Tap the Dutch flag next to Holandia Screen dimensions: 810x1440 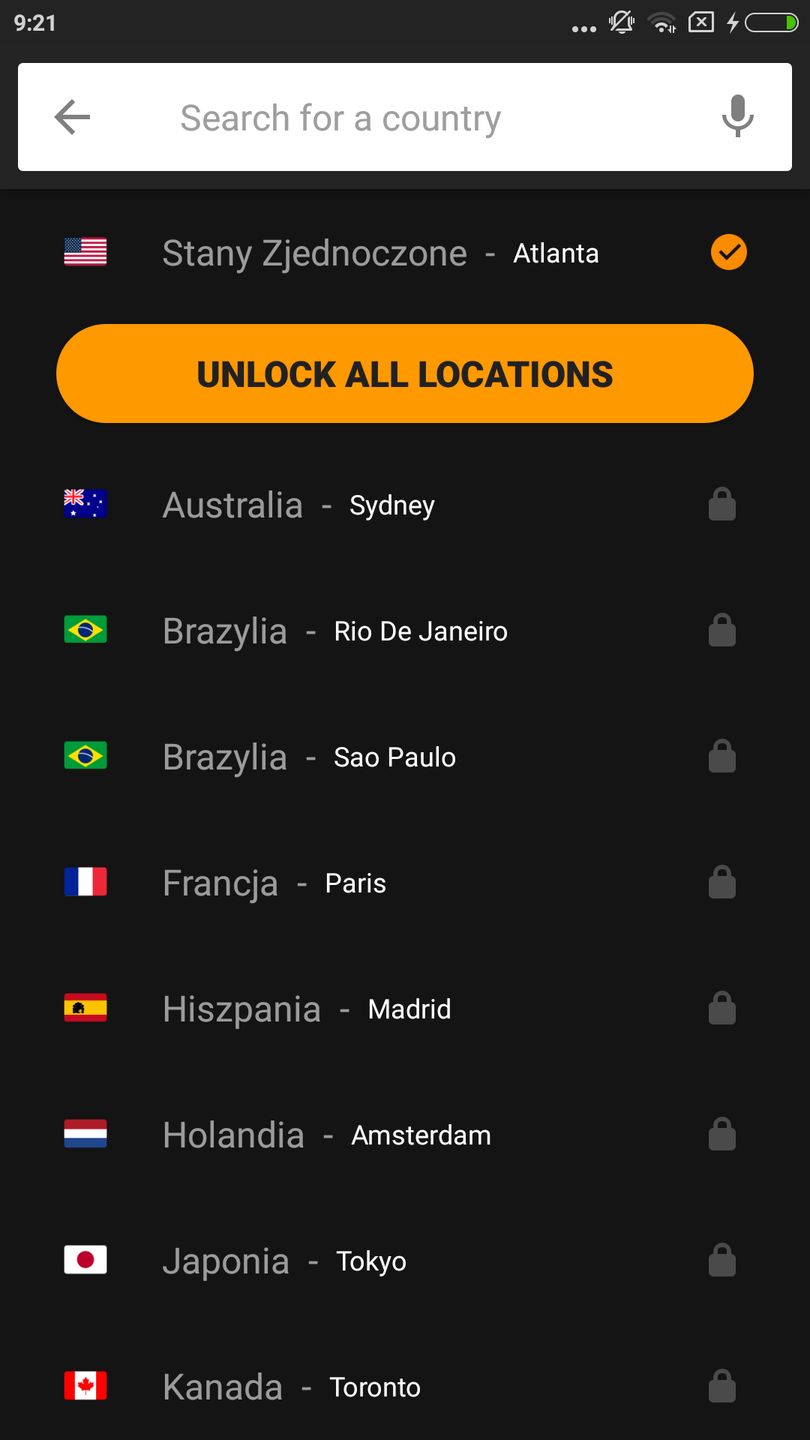tap(85, 1134)
